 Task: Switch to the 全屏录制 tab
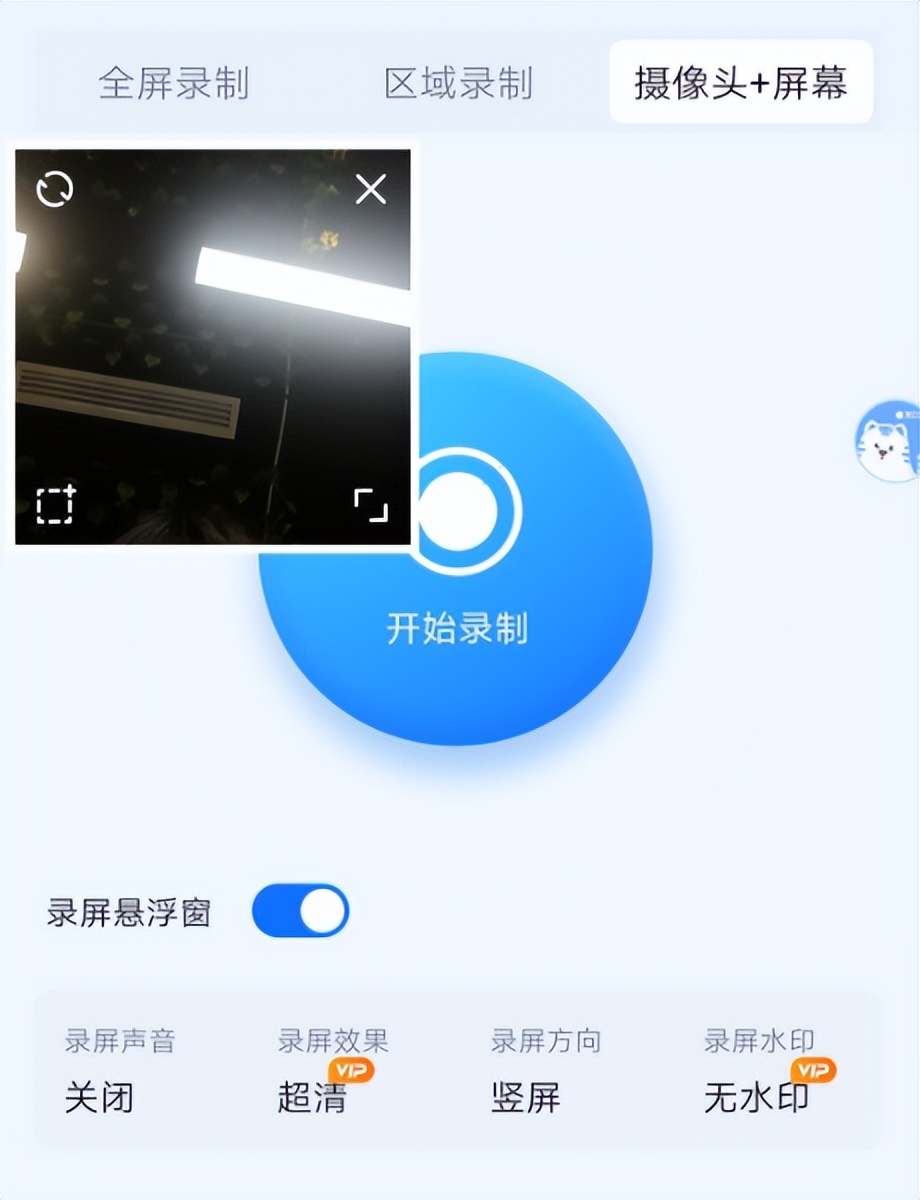[x=173, y=83]
